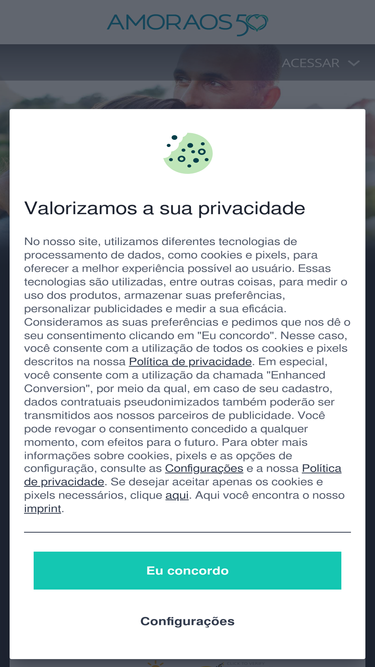Screen dimensions: 375x667
Task: Tap the Eu concordo button
Action: (x=187, y=570)
